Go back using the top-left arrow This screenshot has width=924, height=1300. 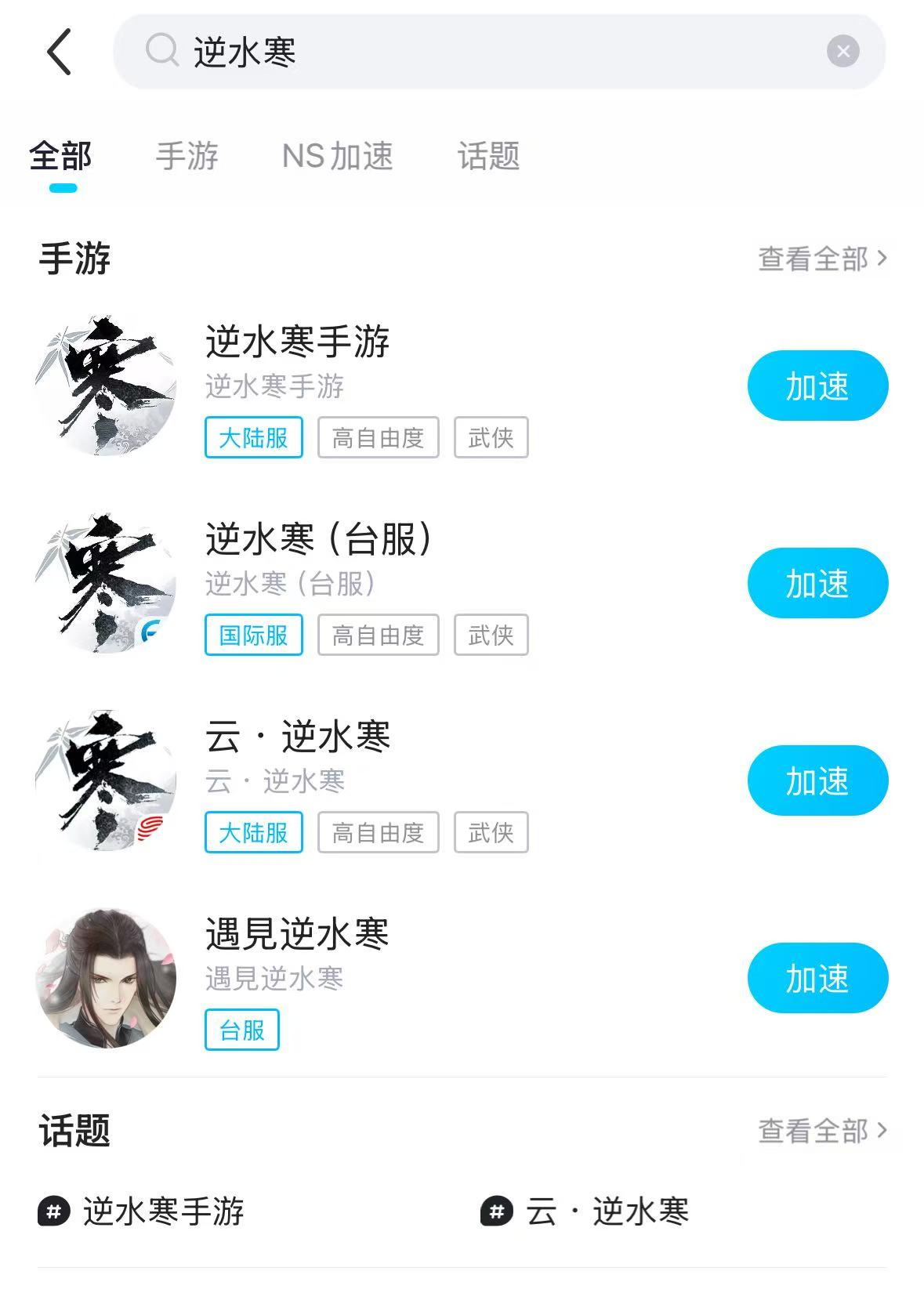[60, 52]
